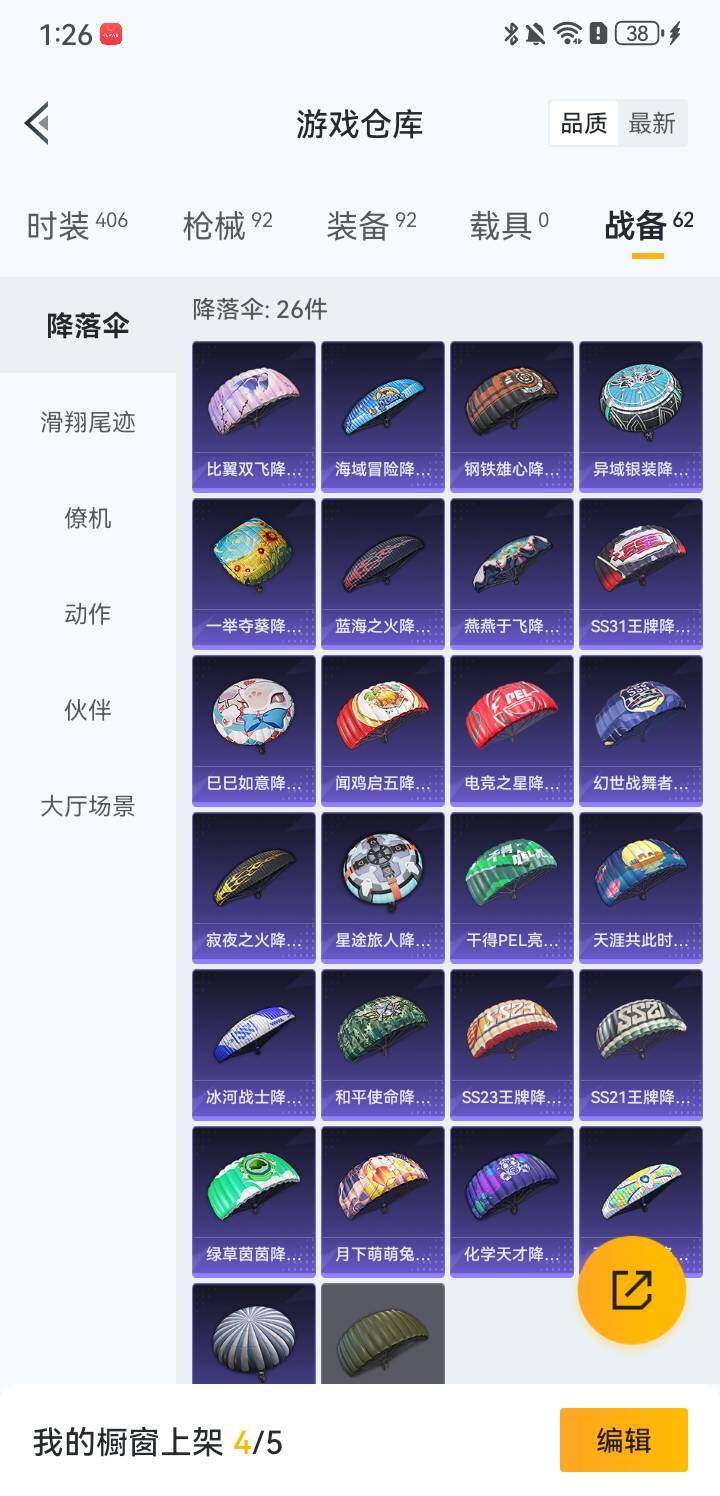This screenshot has height=1496, width=720.
Task: Tap the orange share floating button
Action: [x=632, y=1290]
